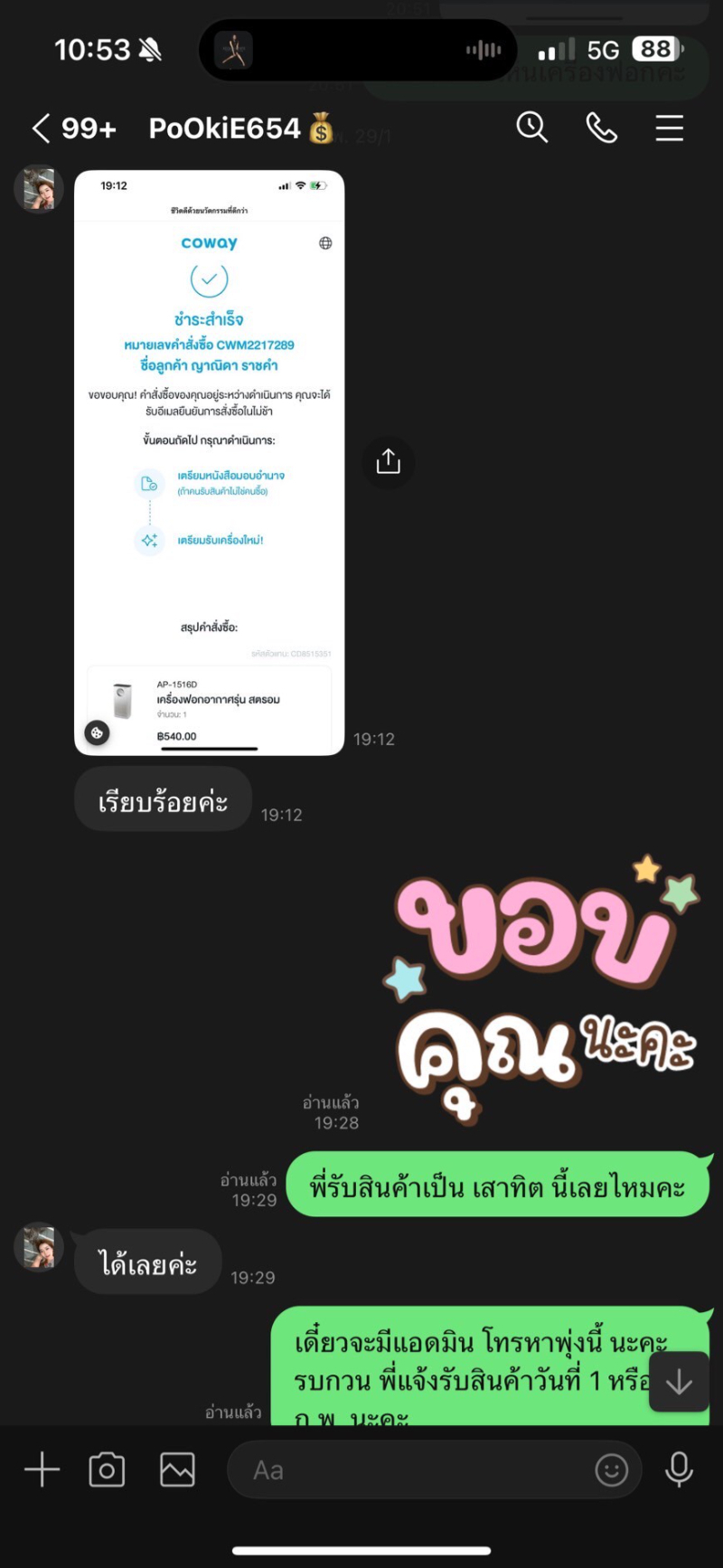Start a voice call with PoOkiE654
The image size is (723, 1568).
[601, 128]
